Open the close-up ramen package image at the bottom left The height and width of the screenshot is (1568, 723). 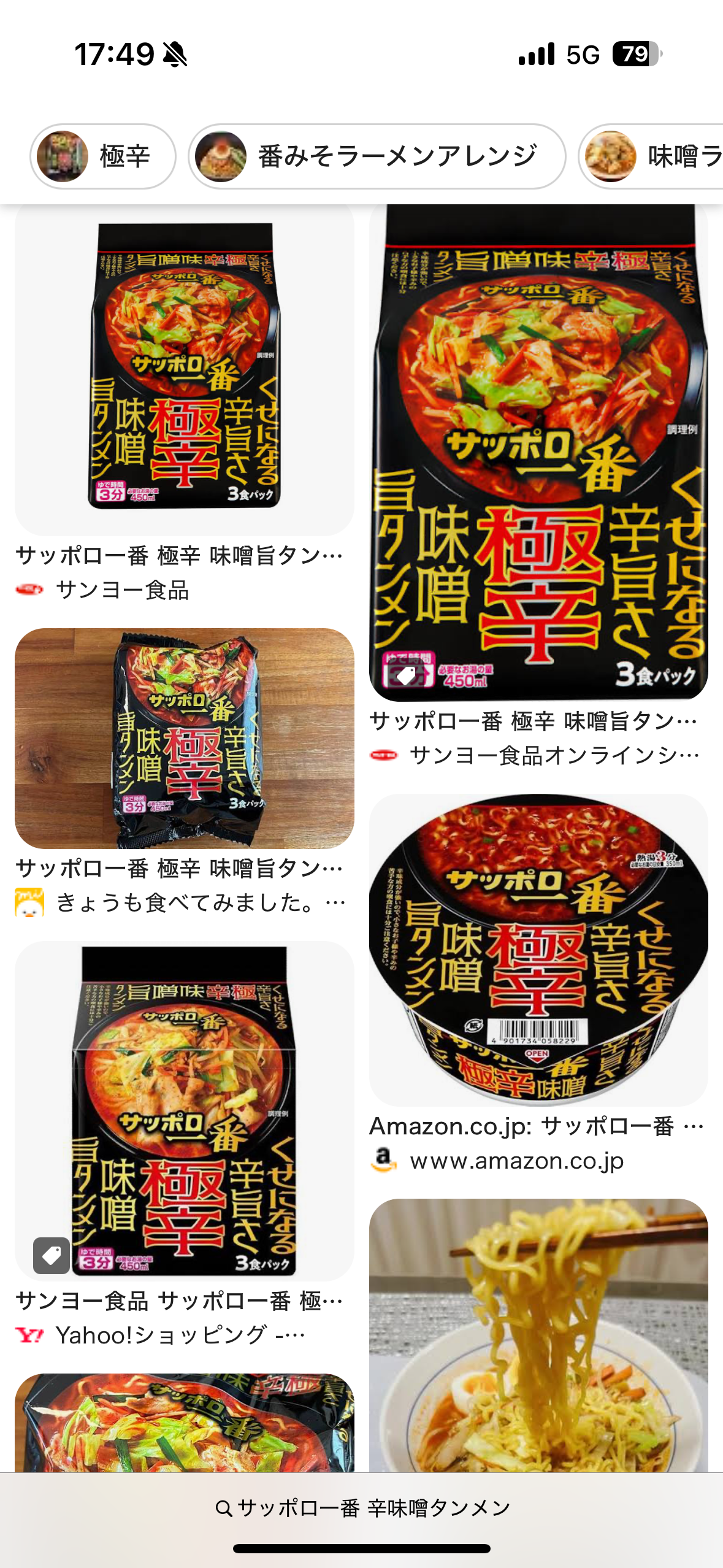[x=184, y=1423]
